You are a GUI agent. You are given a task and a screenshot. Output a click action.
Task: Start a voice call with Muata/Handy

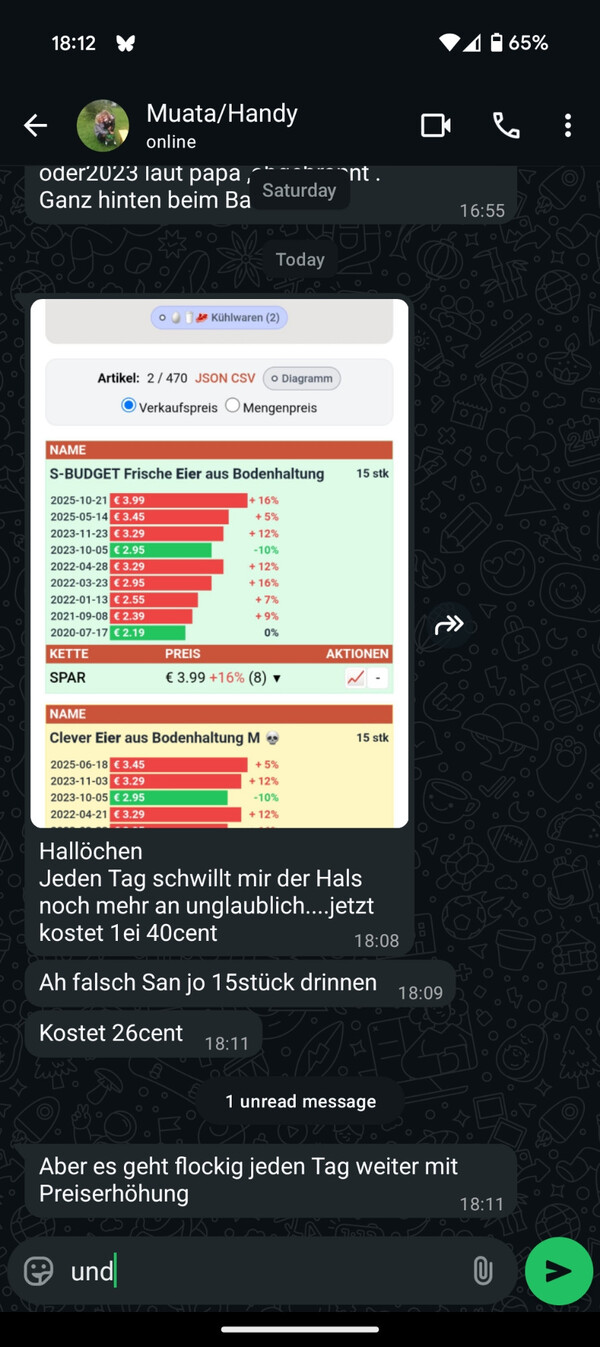pyautogui.click(x=506, y=125)
